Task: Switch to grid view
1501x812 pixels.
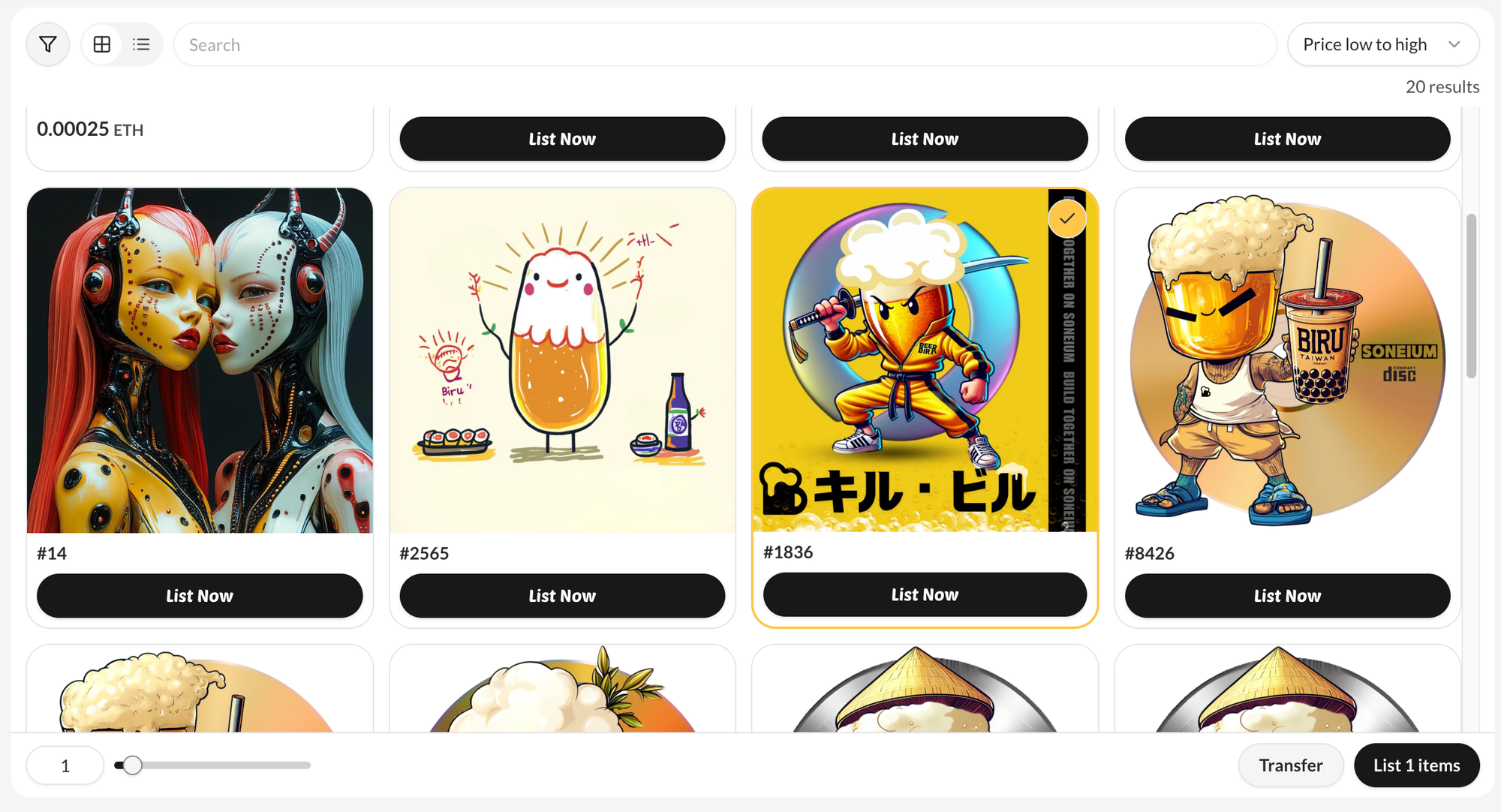Action: (x=102, y=45)
